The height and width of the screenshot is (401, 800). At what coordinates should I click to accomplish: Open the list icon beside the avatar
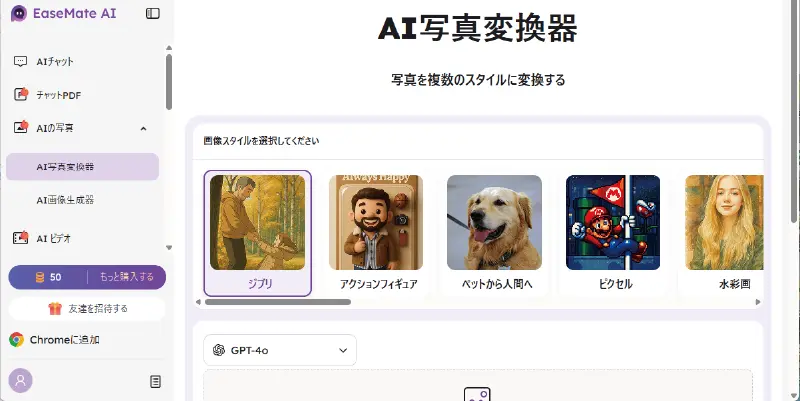point(155,381)
